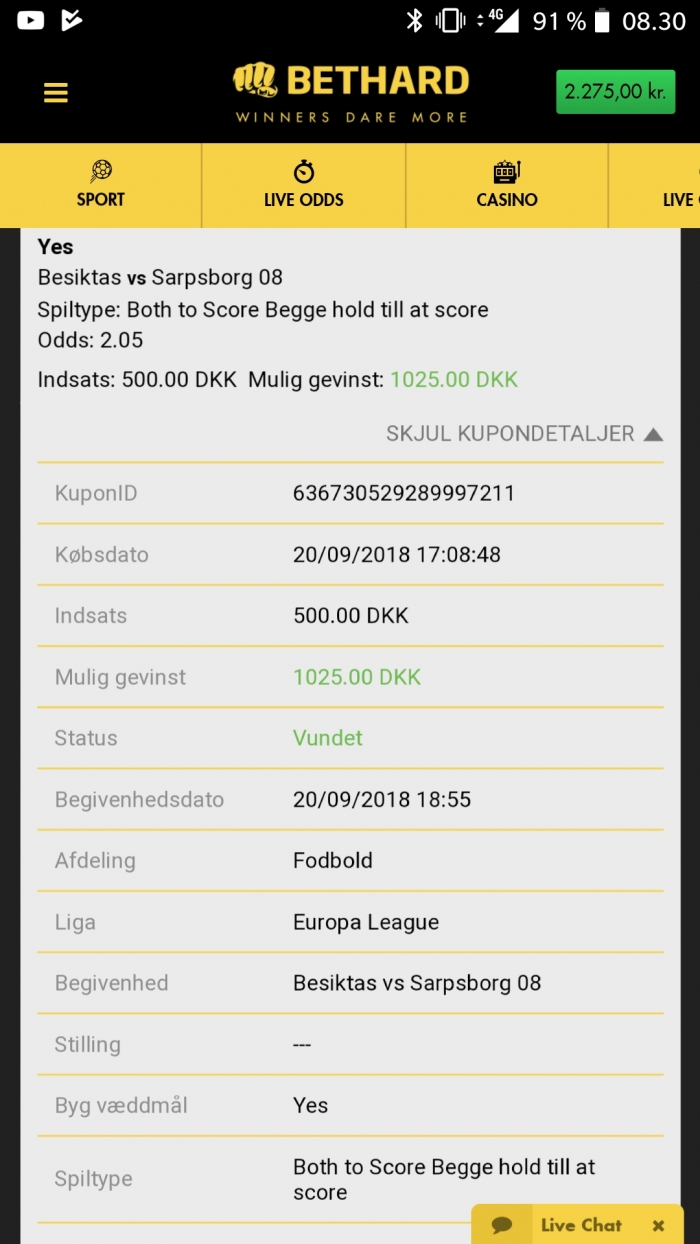Go to the Casino tab

click(507, 185)
